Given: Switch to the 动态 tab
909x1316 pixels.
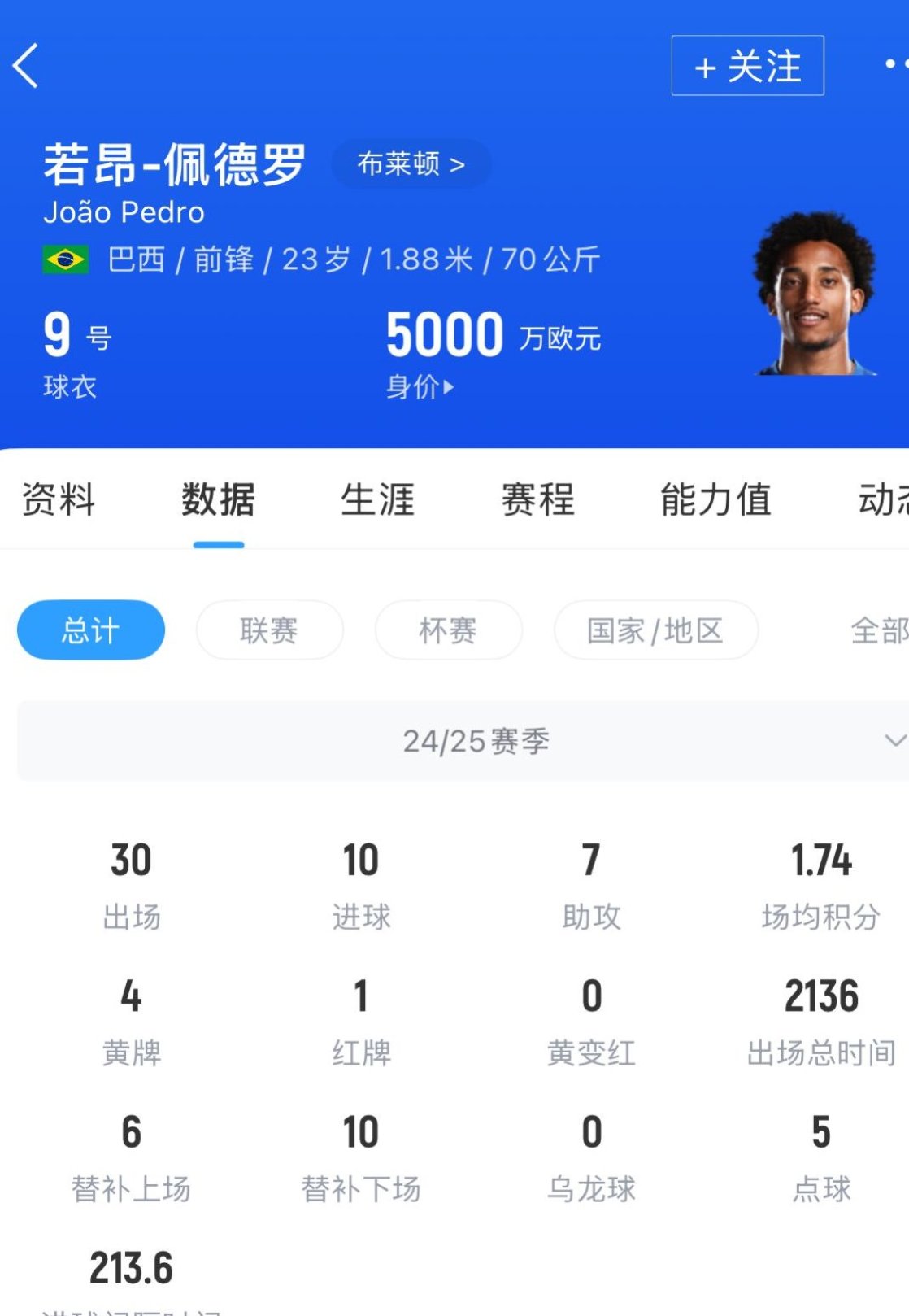Looking at the screenshot, I should [x=882, y=499].
